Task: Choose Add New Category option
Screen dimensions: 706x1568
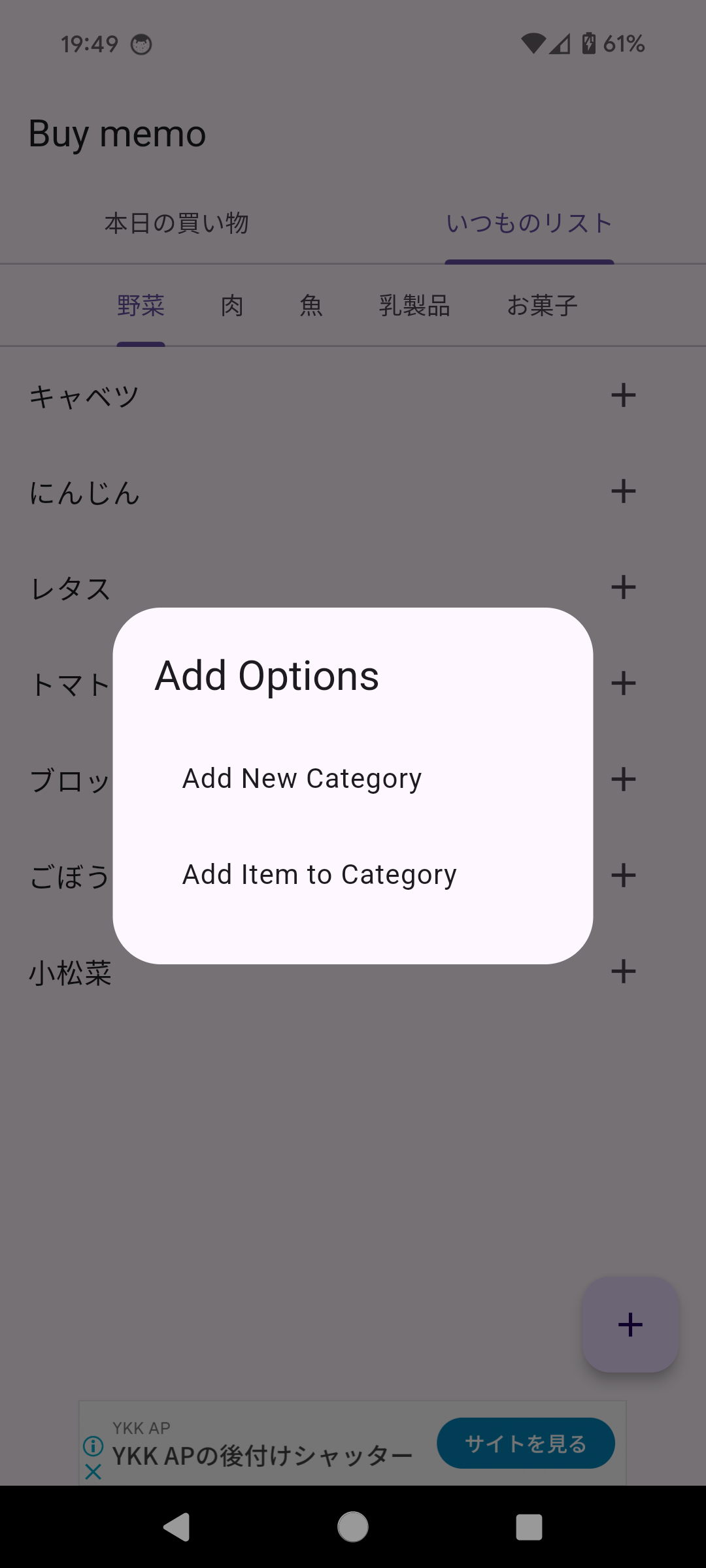Action: point(302,779)
